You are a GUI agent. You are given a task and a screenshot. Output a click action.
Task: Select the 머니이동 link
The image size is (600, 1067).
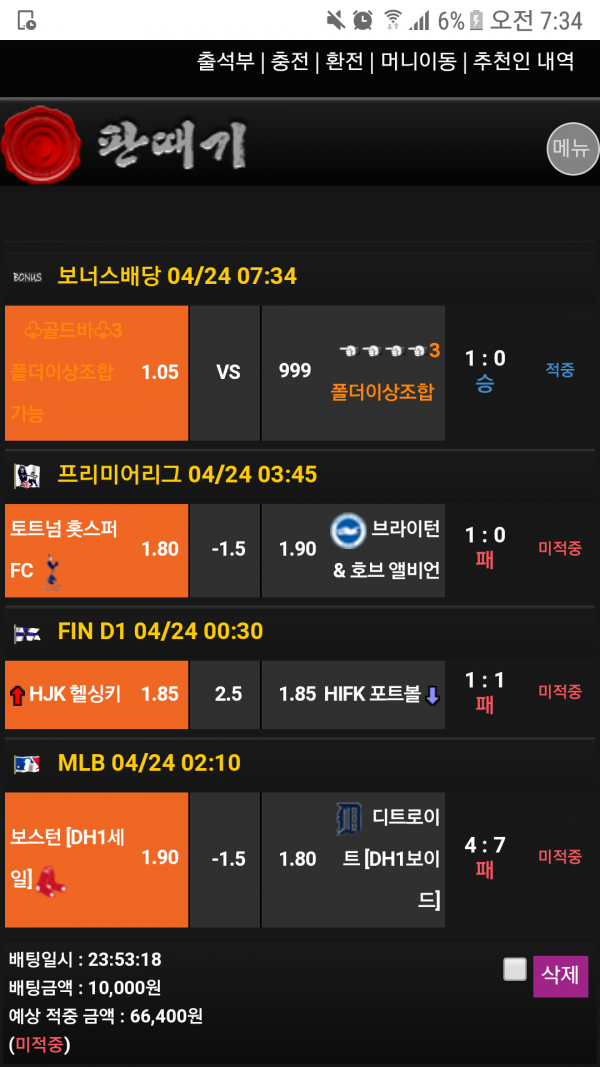pos(418,62)
